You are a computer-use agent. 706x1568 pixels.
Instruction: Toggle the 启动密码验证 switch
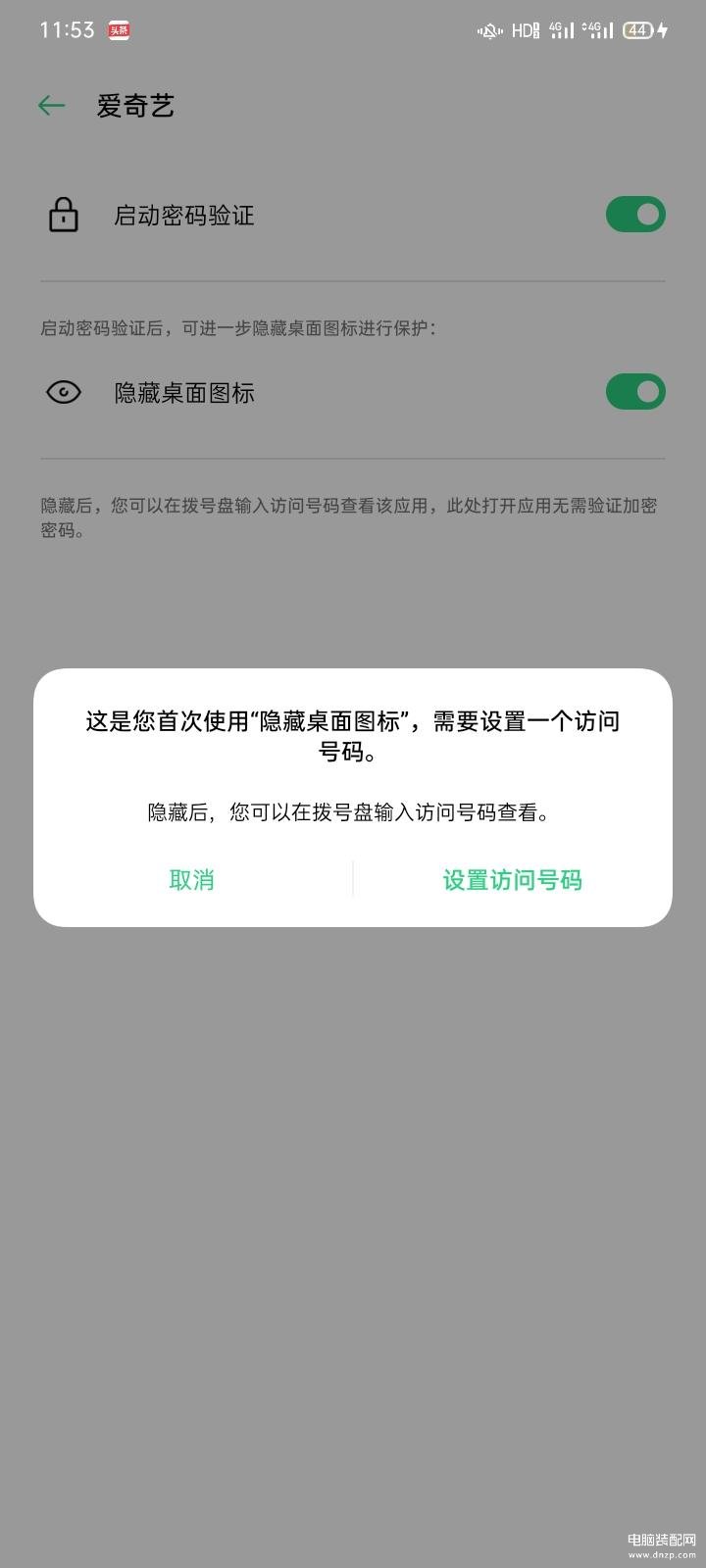635,215
